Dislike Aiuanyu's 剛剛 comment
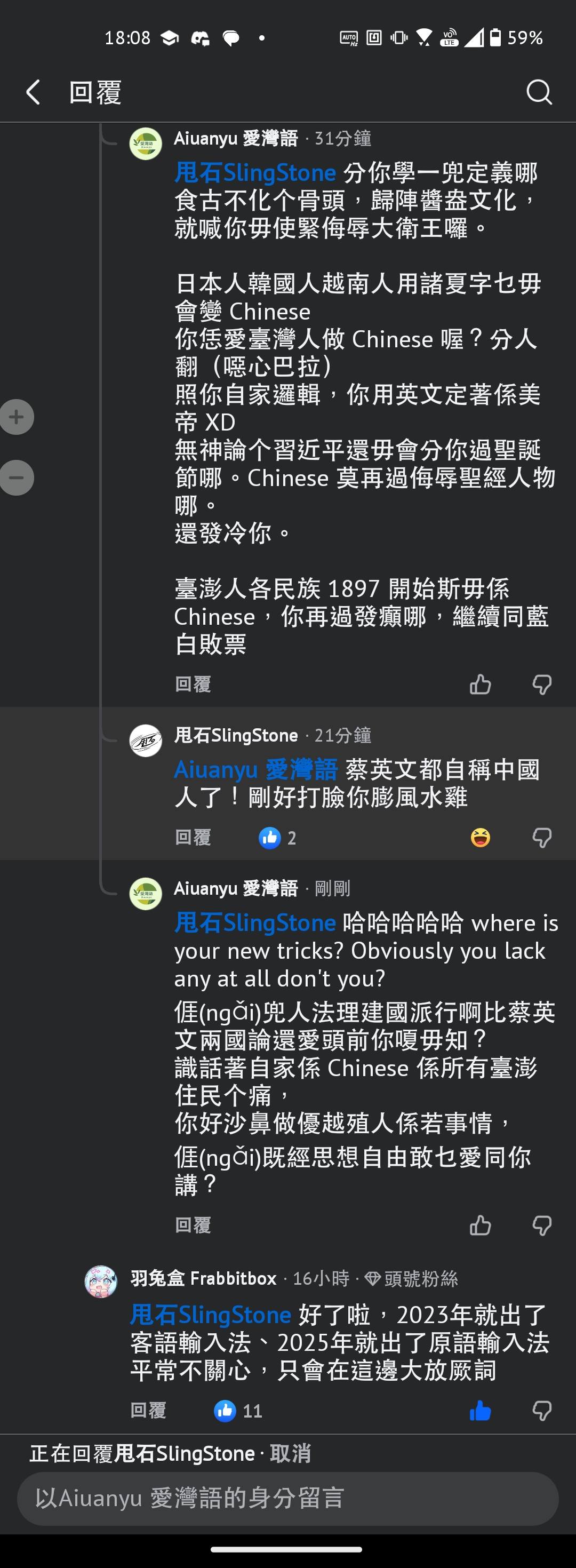Image resolution: width=576 pixels, height=1568 pixels. 541,1225
